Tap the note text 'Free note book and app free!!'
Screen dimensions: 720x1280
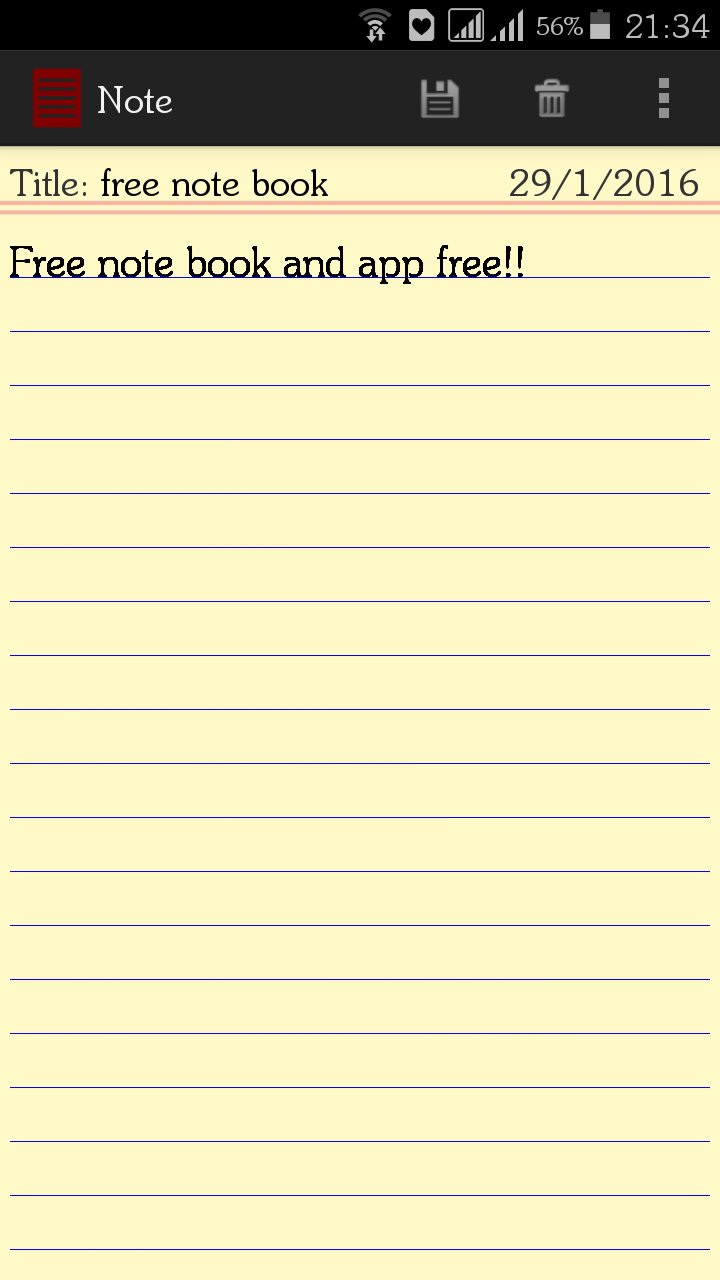pyautogui.click(x=268, y=262)
